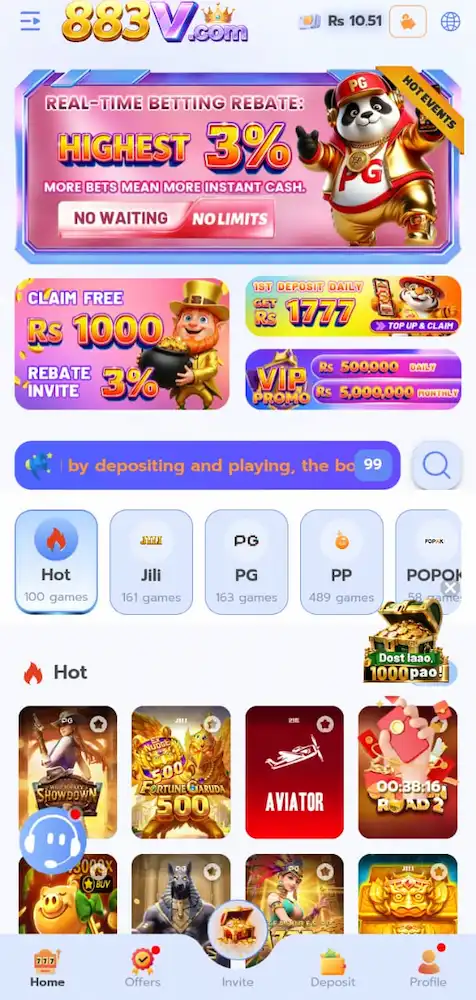Viewport: 476px width, 1000px height.
Task: Launch the Fortune Garuda 500 game
Action: tap(181, 772)
